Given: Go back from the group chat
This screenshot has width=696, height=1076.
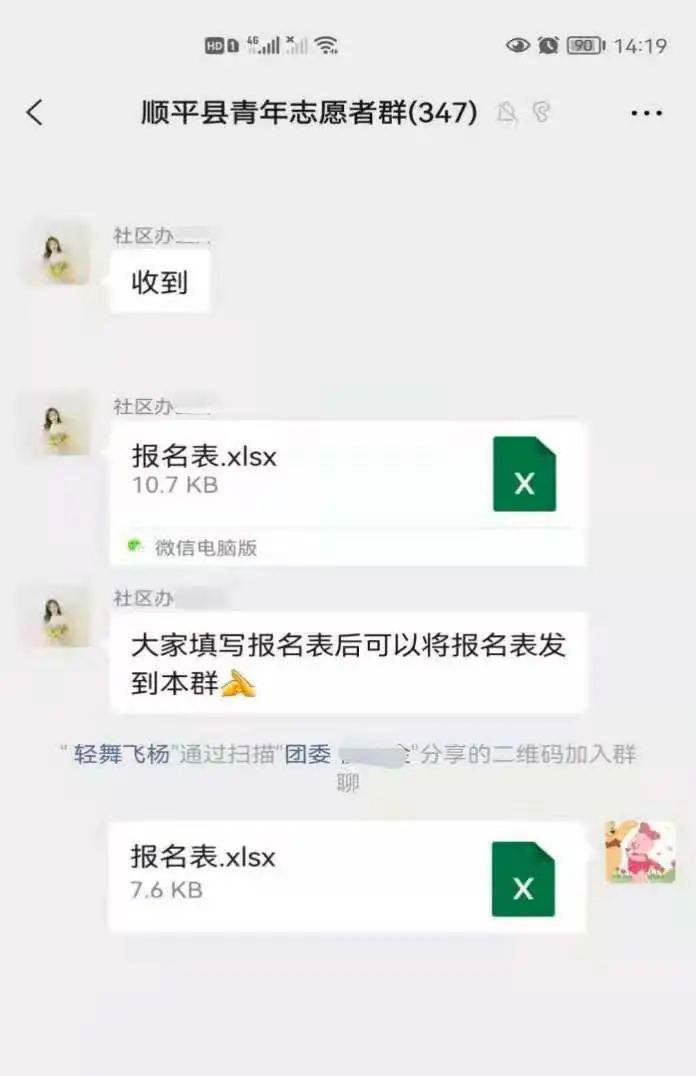Looking at the screenshot, I should [35, 112].
